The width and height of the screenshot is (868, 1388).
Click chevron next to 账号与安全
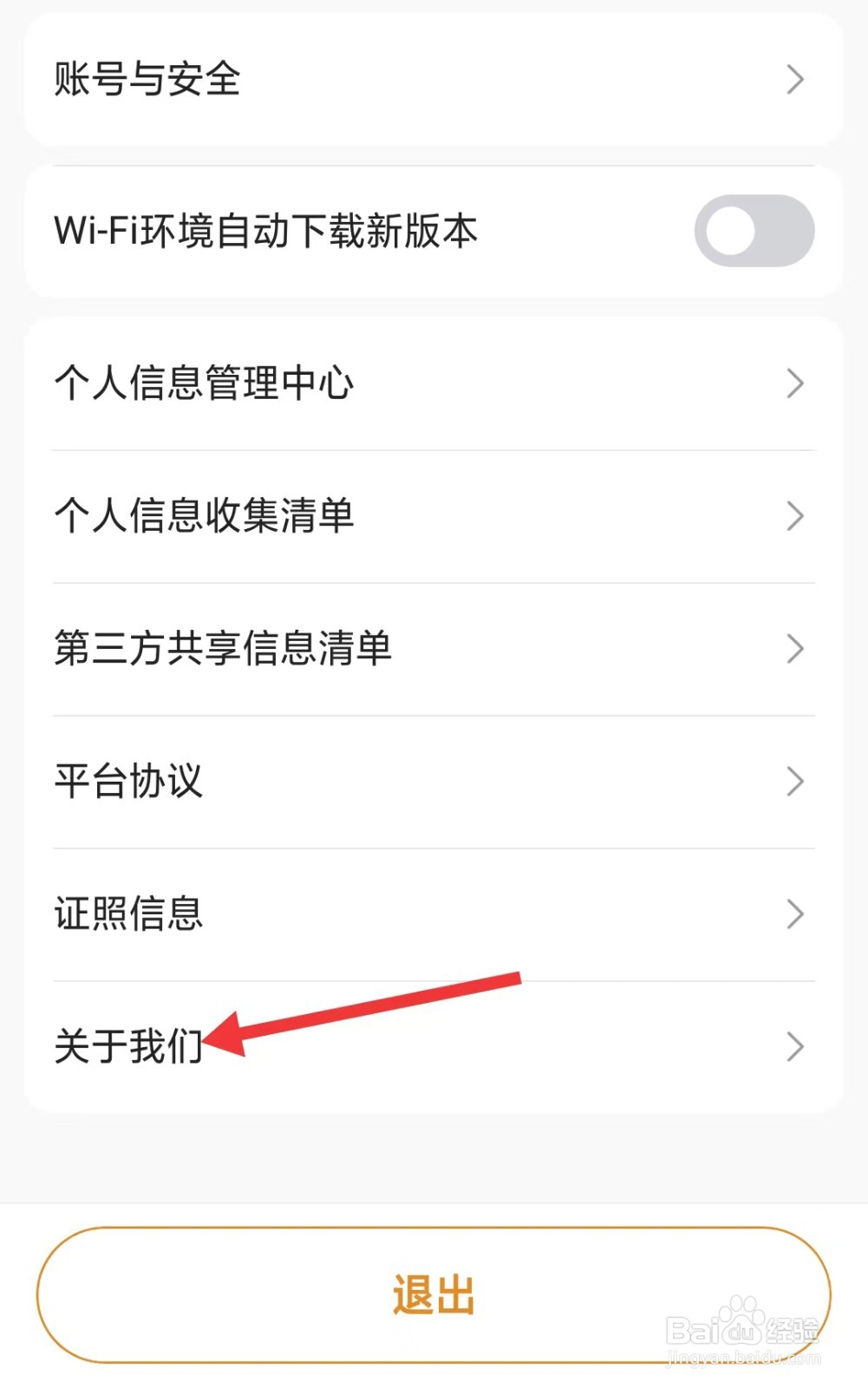pyautogui.click(x=795, y=79)
